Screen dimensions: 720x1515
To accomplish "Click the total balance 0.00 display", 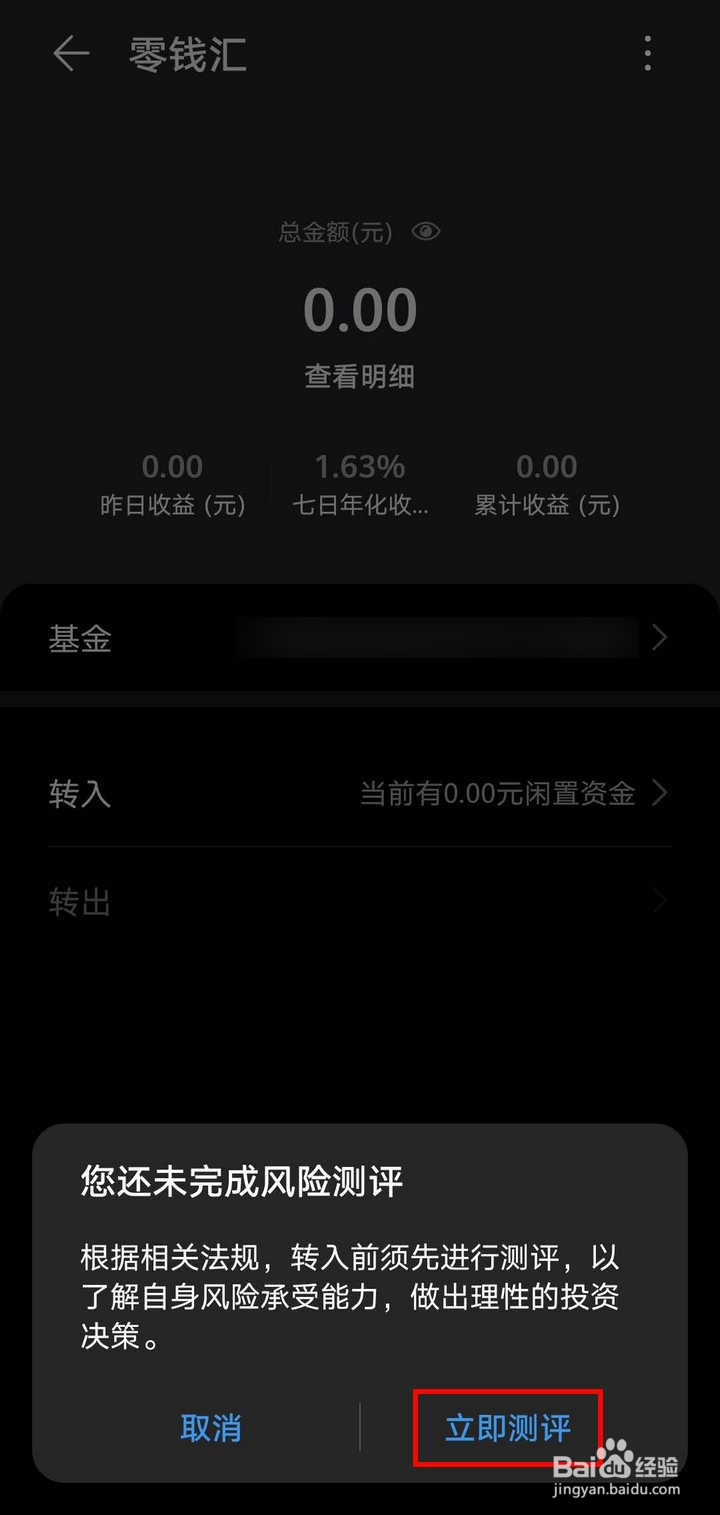I will pos(361,309).
